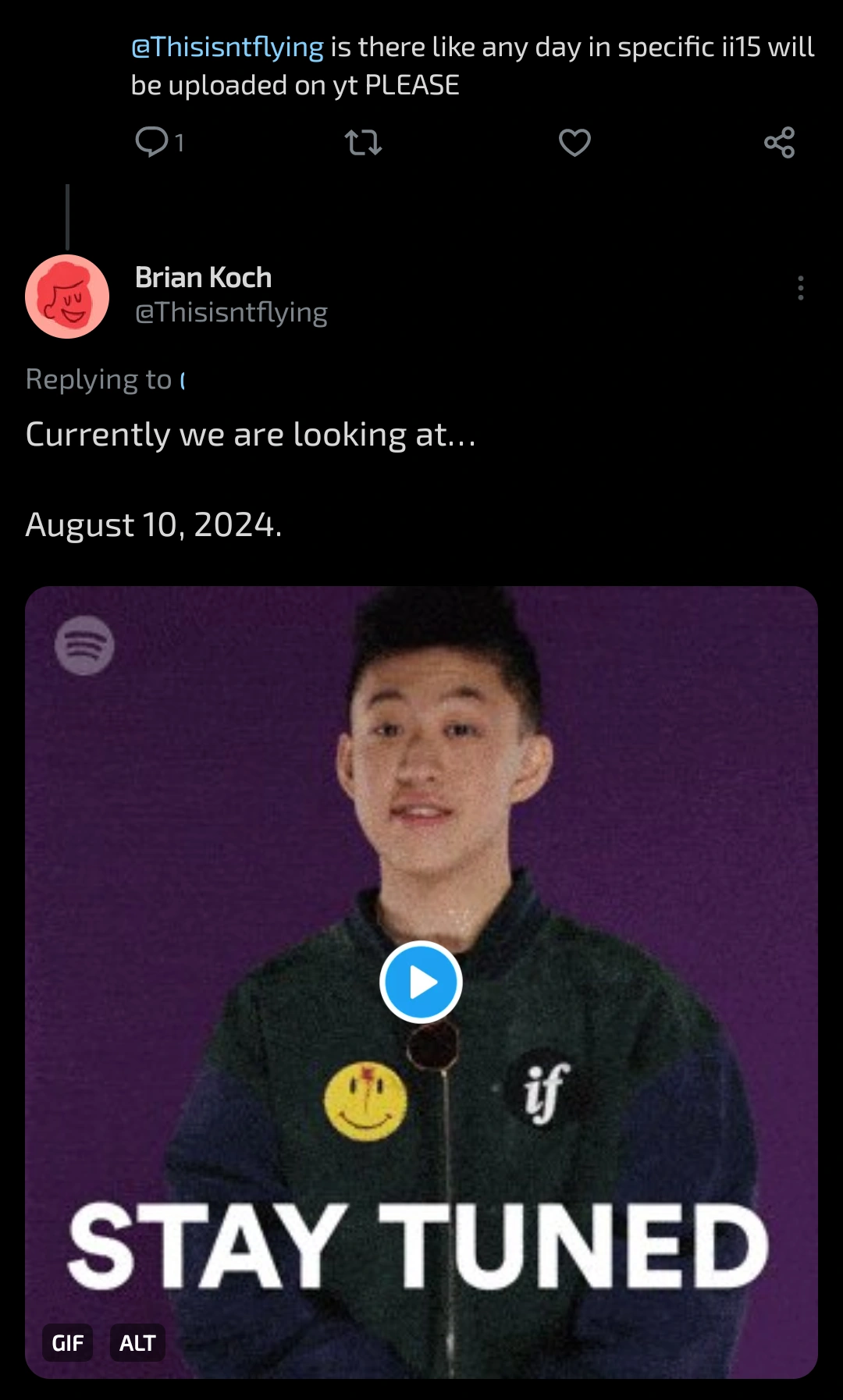The height and width of the screenshot is (1400, 843).
Task: Open replies on the ii15 upload question
Action: 151,142
